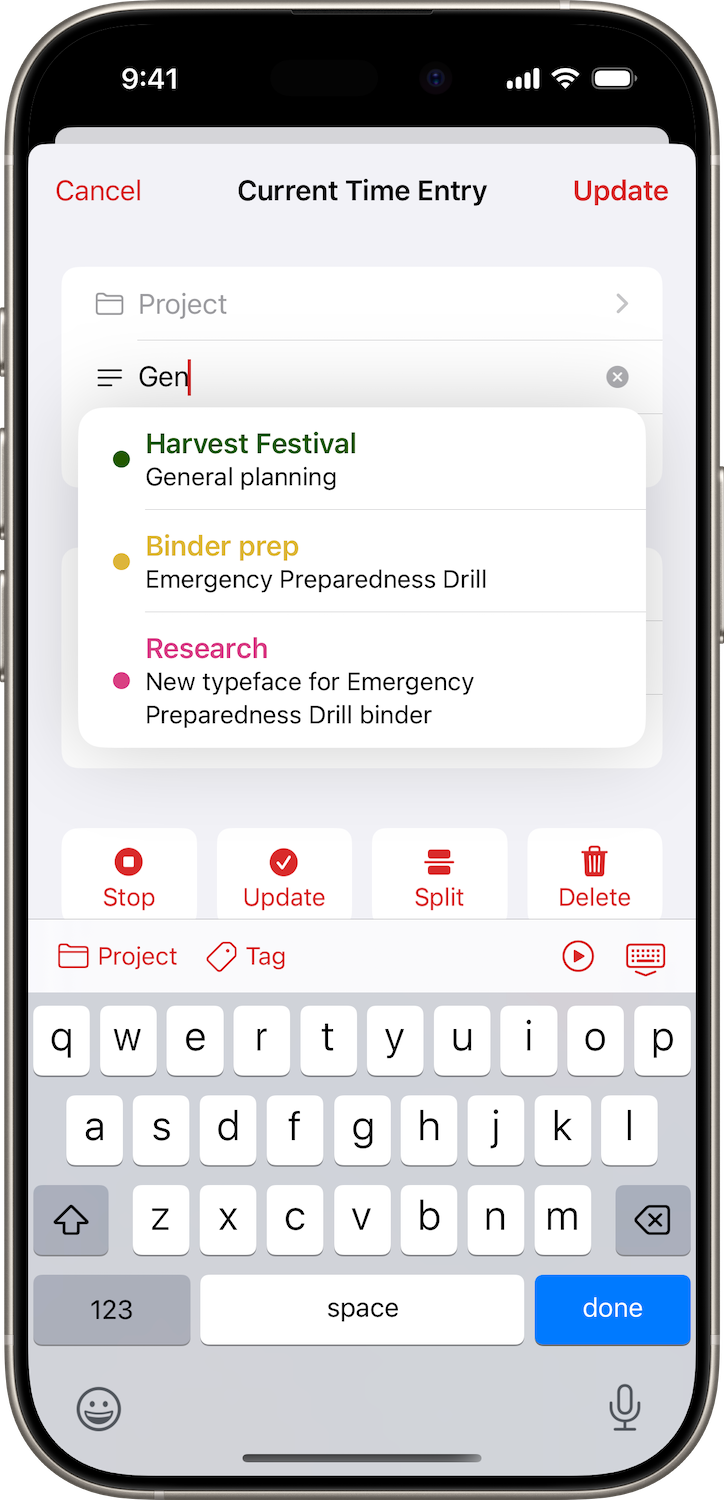
Task: Clear the description text field
Action: (617, 377)
